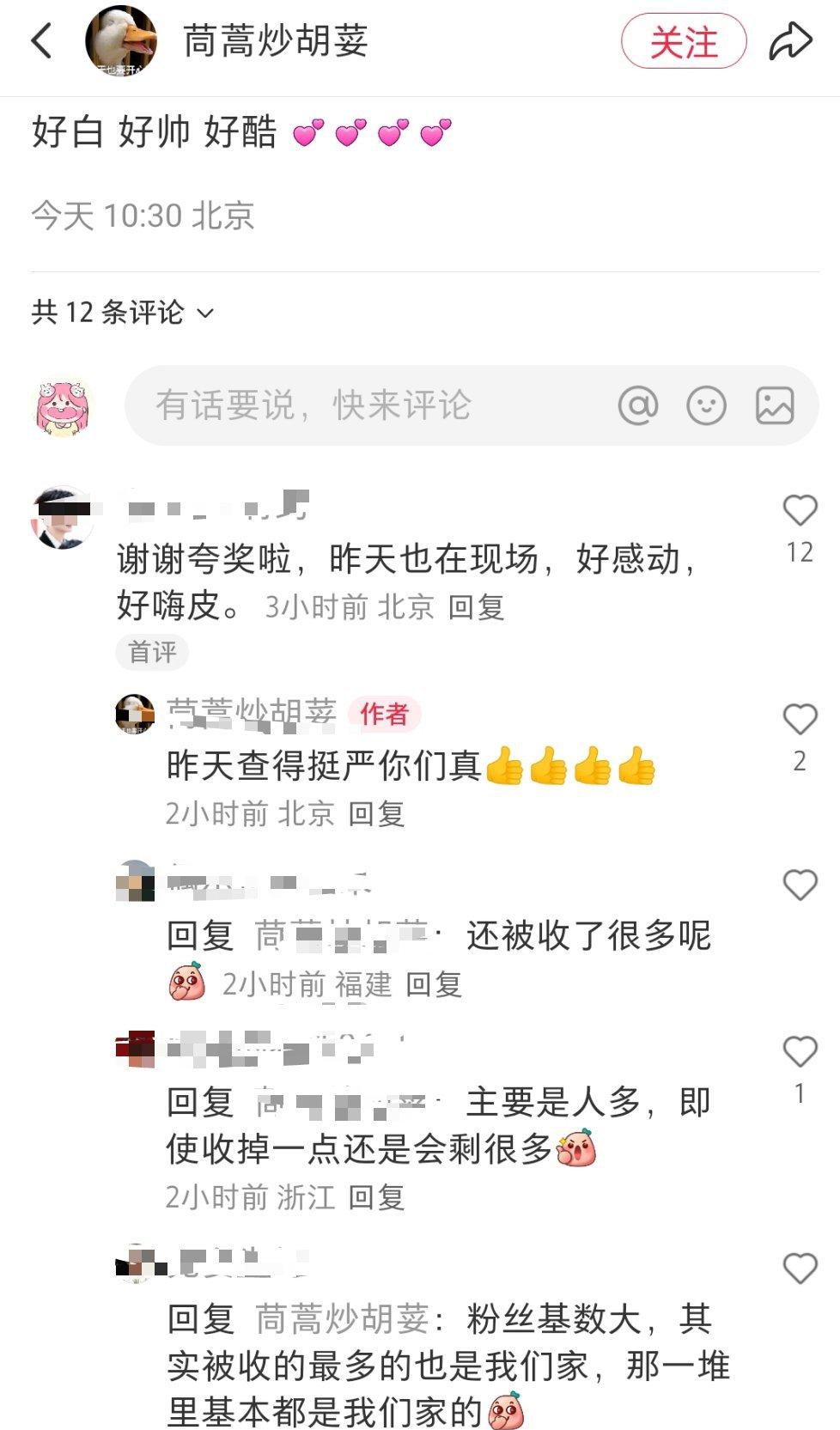840x1430 pixels.
Task: Attach an image to the comment
Action: click(x=774, y=405)
